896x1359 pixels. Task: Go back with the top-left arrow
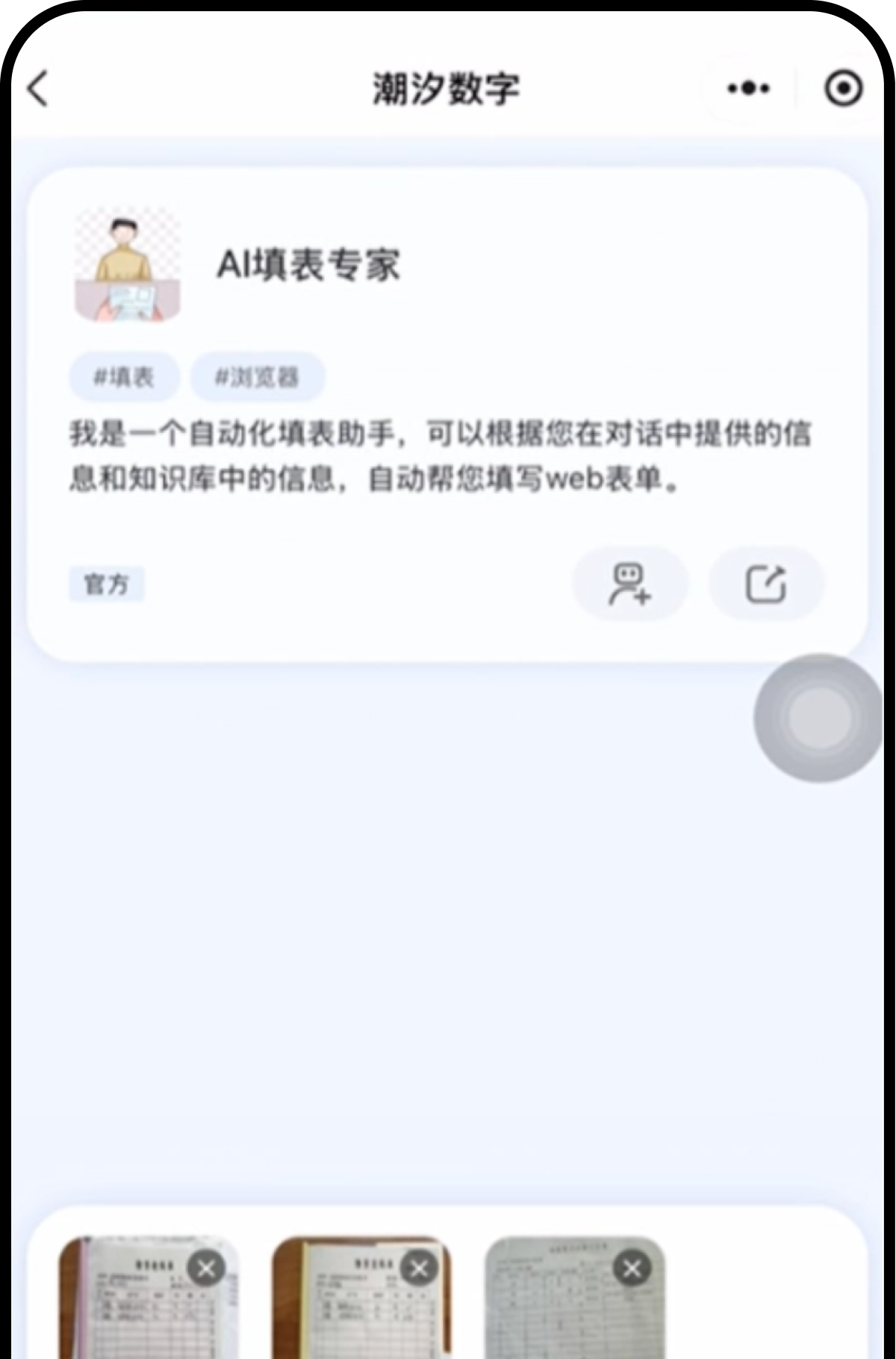coord(39,89)
